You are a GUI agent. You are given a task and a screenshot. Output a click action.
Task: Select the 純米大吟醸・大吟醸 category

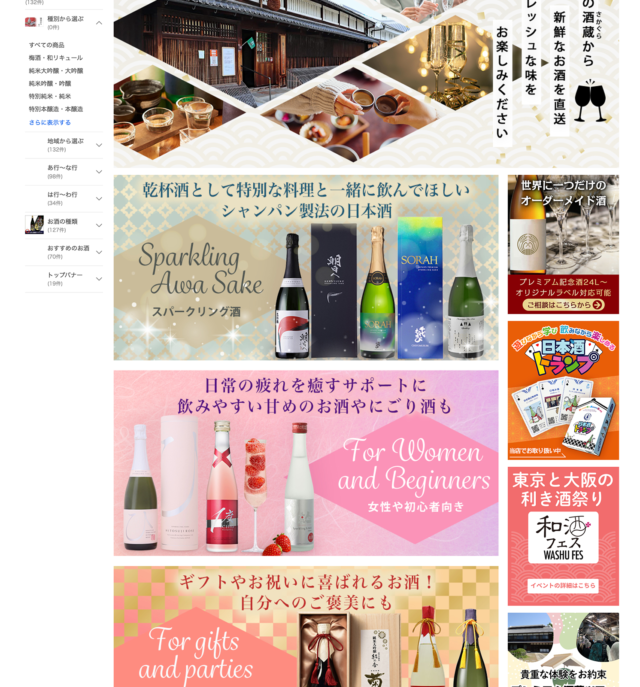(x=55, y=71)
